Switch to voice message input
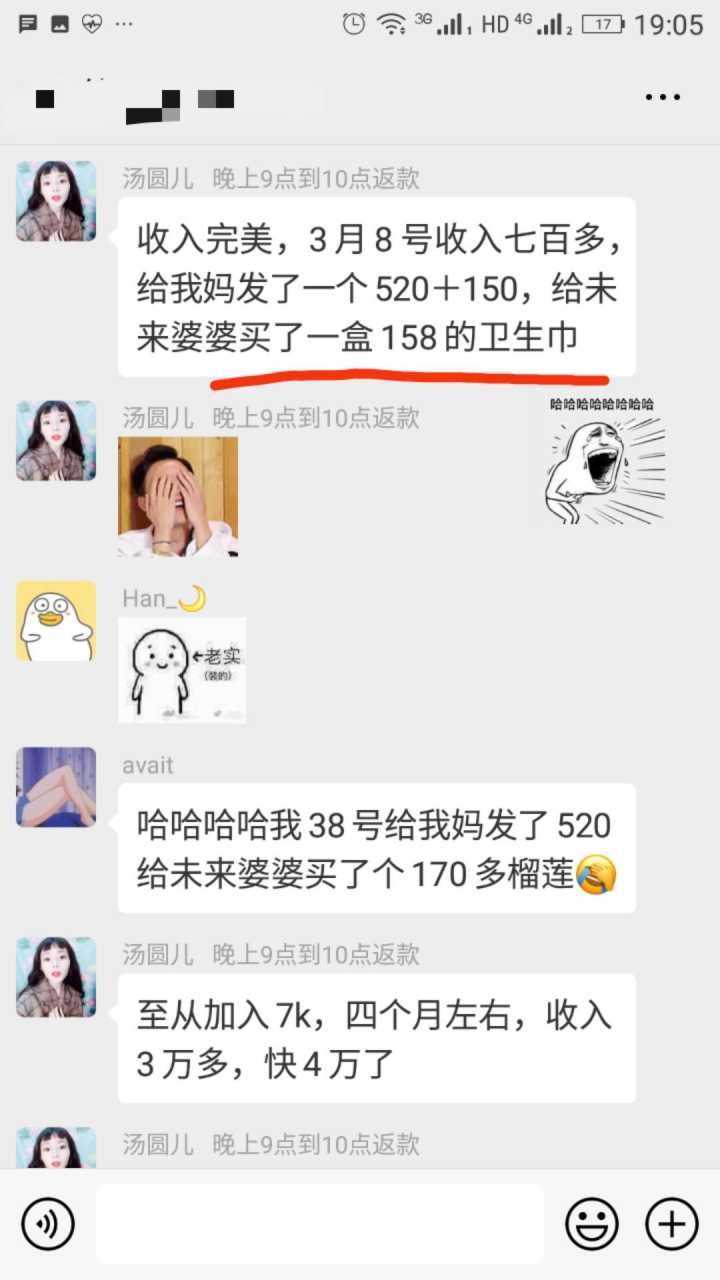Image resolution: width=720 pixels, height=1280 pixels. click(48, 1223)
